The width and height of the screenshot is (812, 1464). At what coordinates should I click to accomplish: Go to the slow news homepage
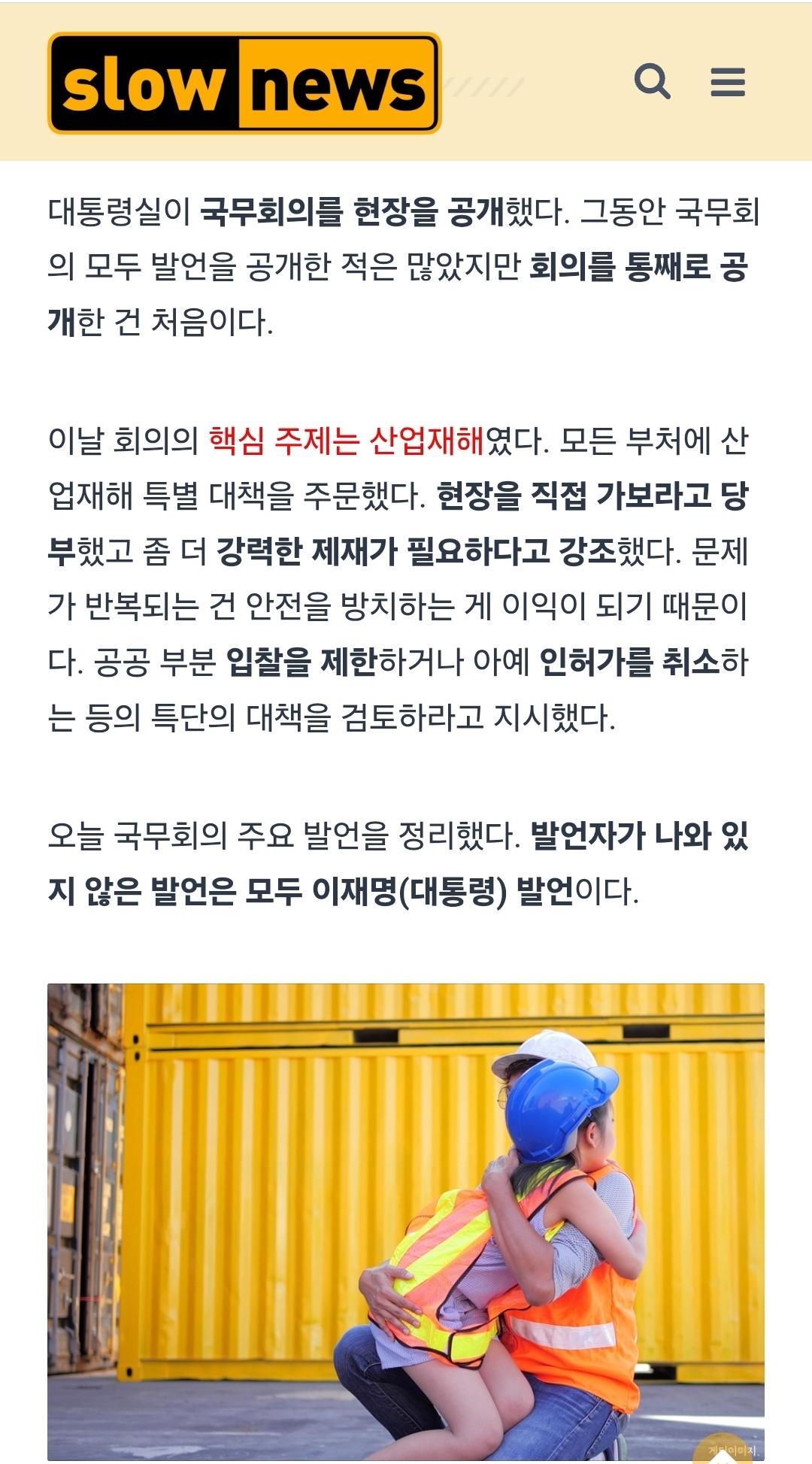(x=244, y=83)
